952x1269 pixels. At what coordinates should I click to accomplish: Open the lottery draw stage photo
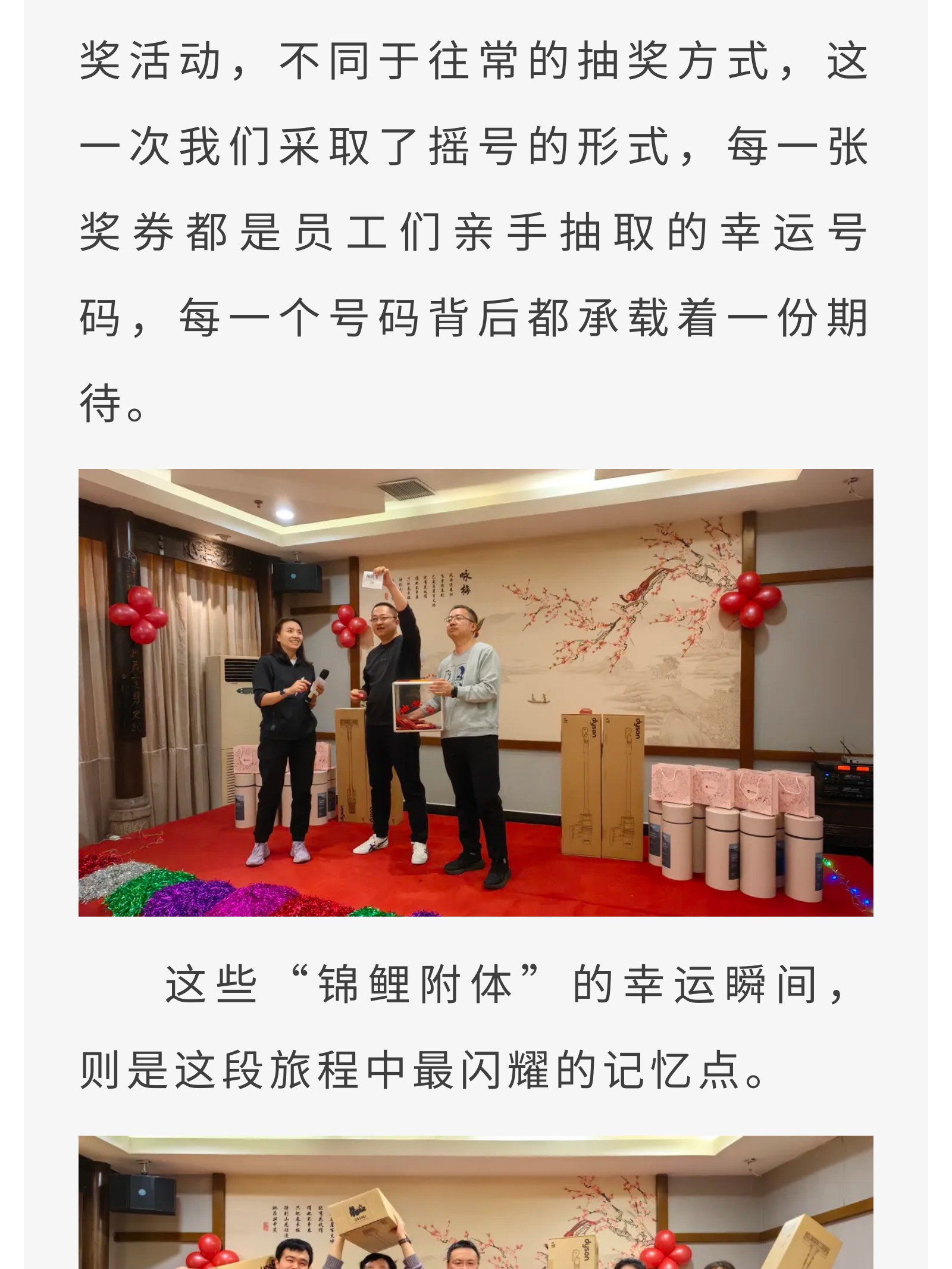[475, 692]
